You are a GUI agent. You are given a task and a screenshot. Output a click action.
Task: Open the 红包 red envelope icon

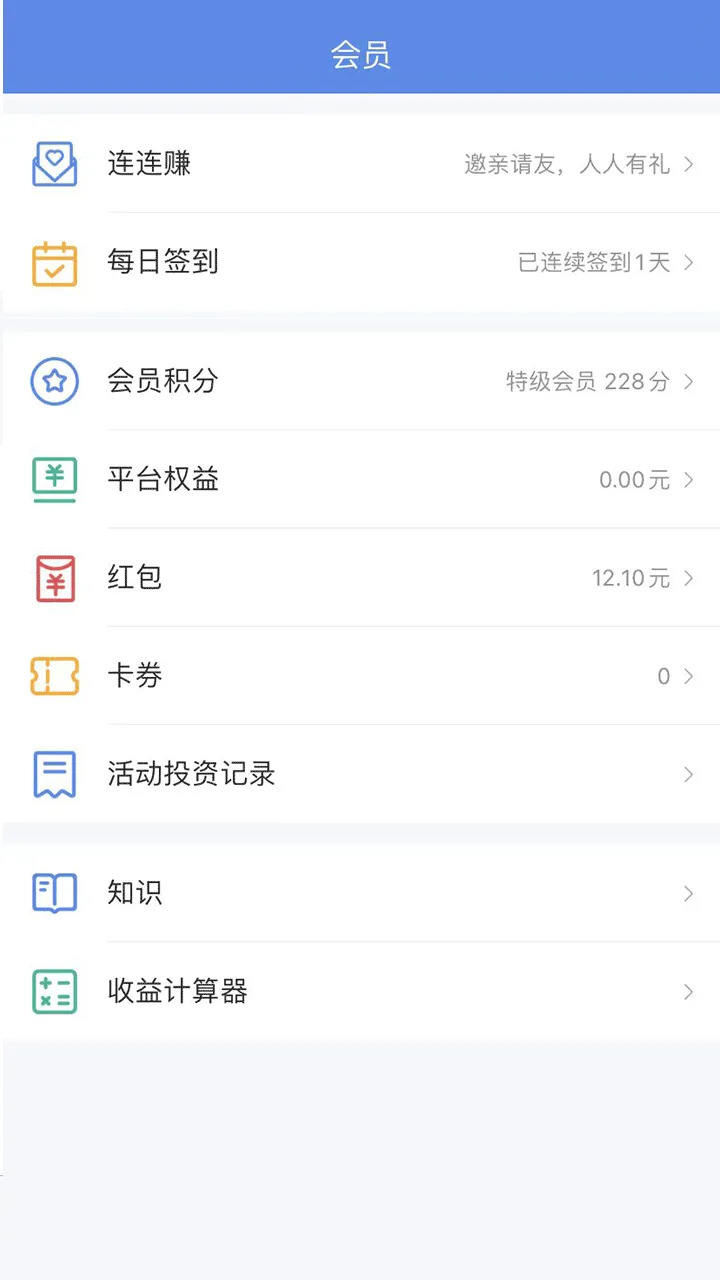54,577
